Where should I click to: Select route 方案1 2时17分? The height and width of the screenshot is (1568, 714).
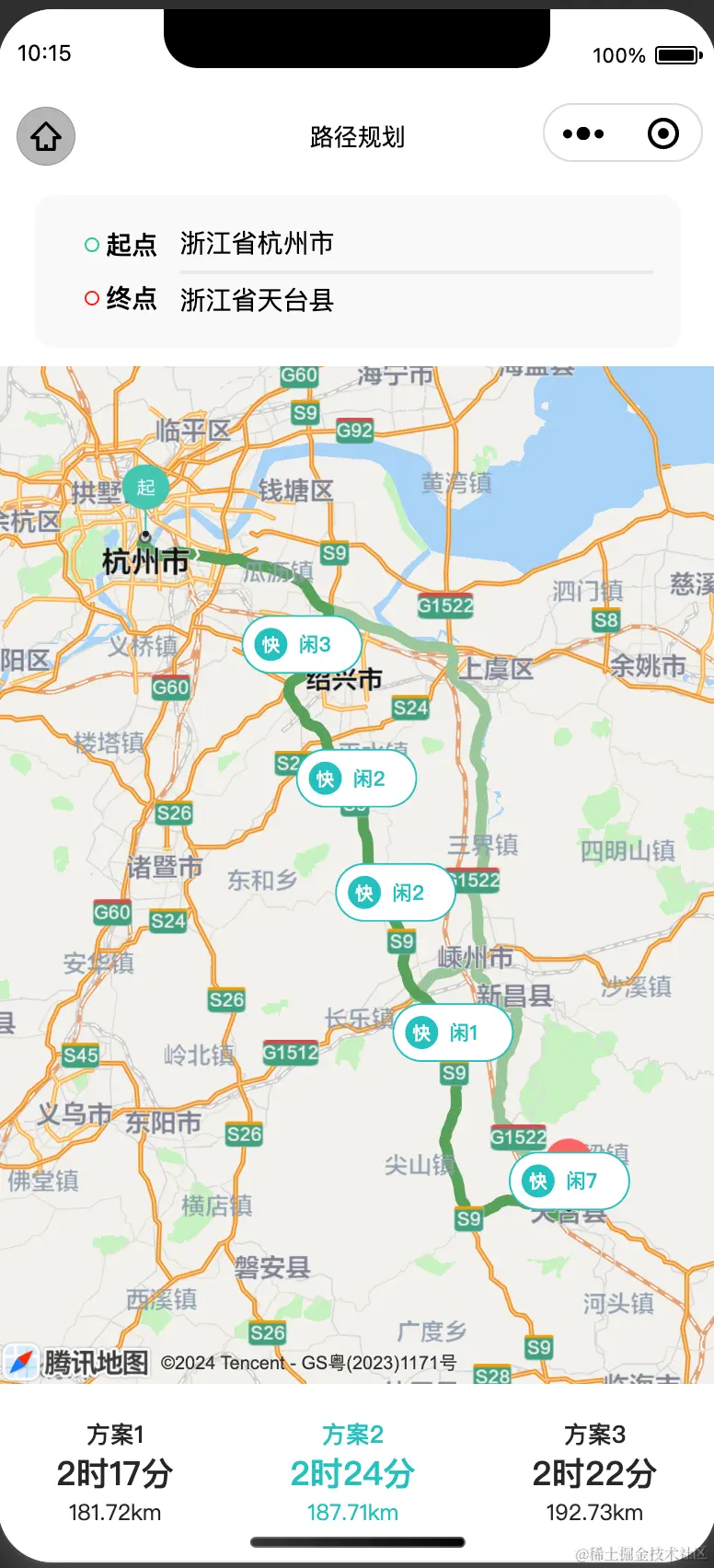115,1472
